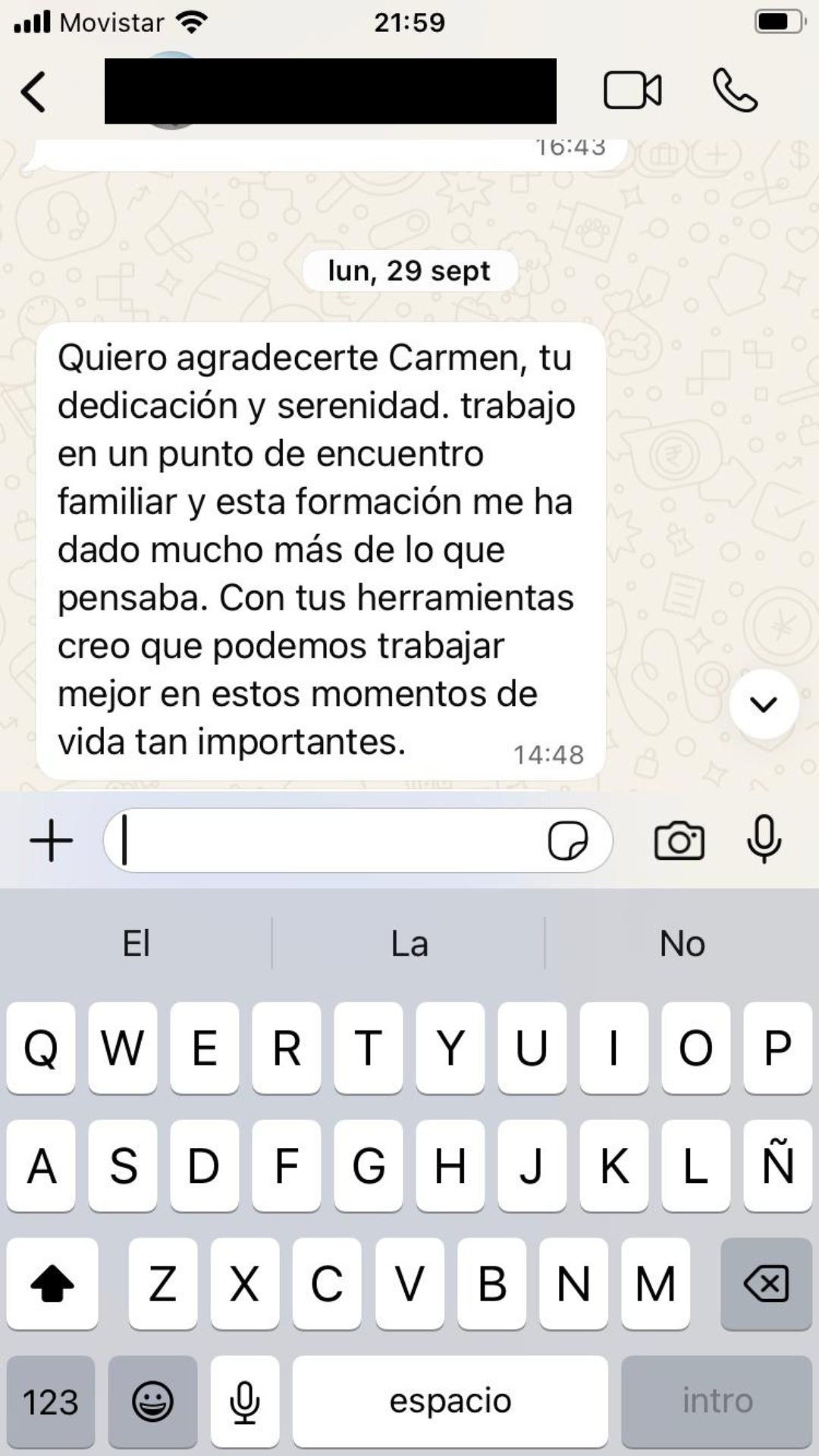Tap the date separator lun, 29 sept
Image resolution: width=819 pixels, height=1456 pixels.
tap(409, 271)
